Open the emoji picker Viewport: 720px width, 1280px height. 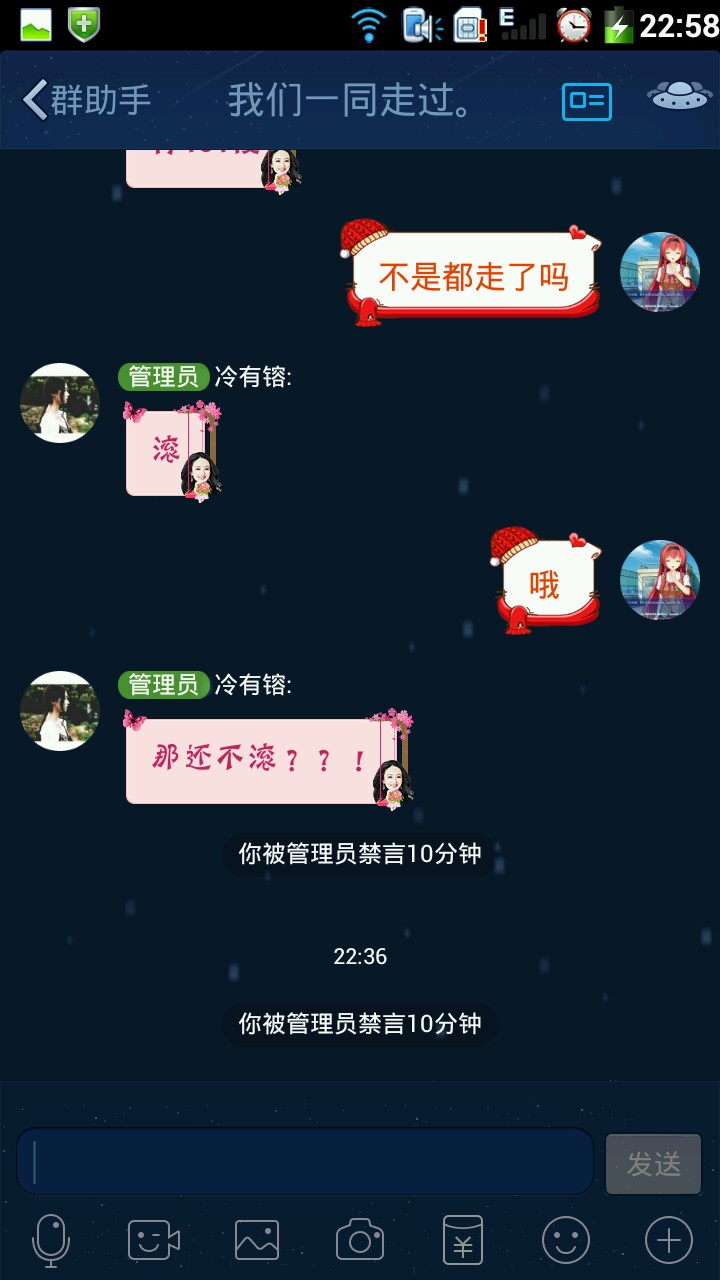tap(566, 1241)
